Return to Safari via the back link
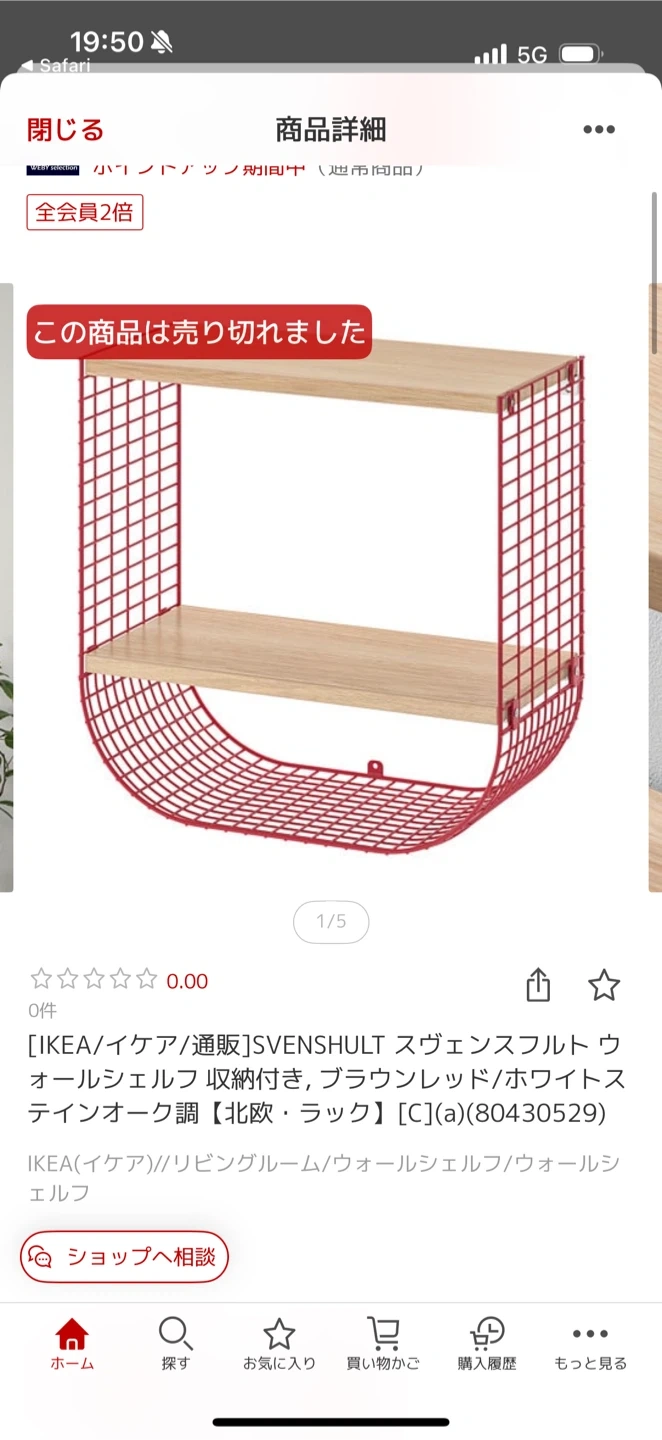 pyautogui.click(x=56, y=66)
